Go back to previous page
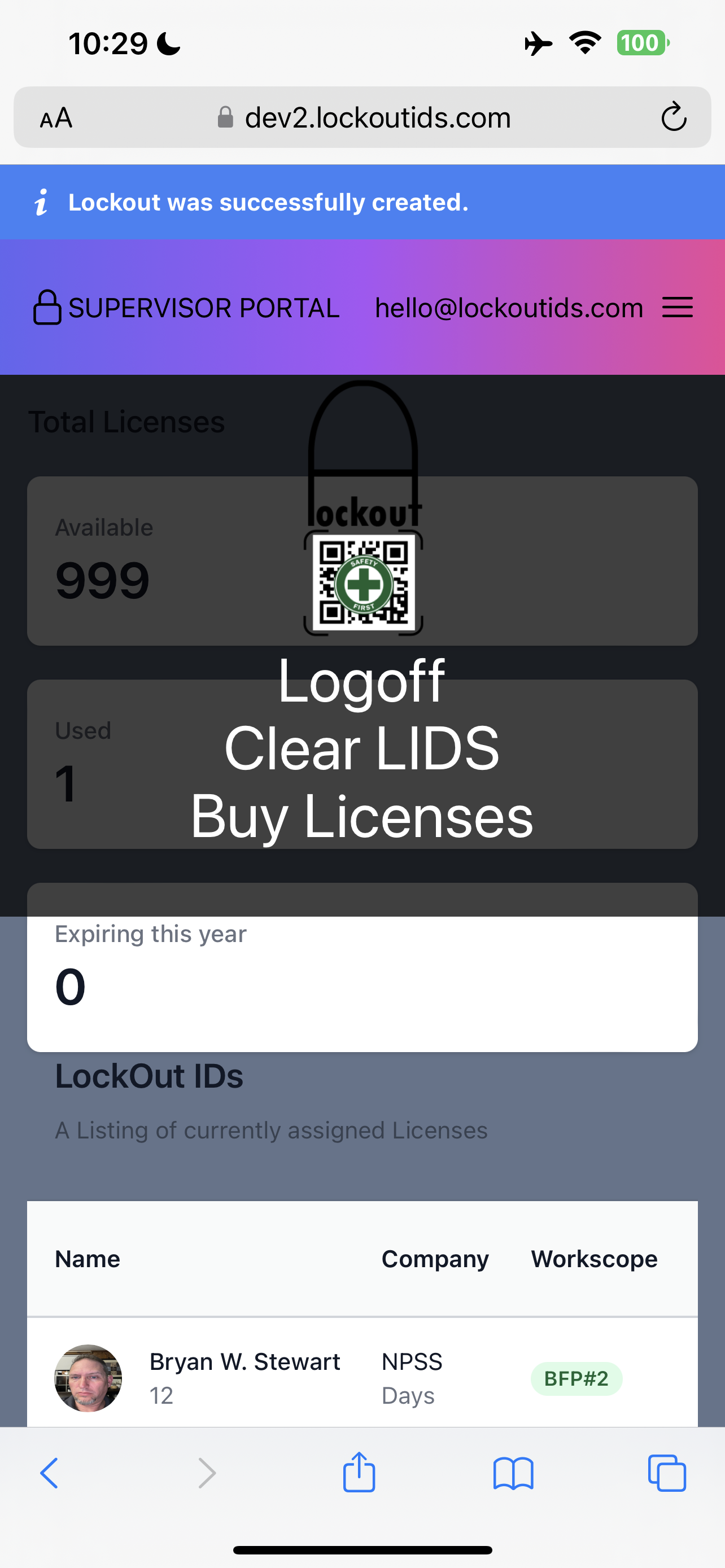This screenshot has width=725, height=1568. pos(49,1473)
